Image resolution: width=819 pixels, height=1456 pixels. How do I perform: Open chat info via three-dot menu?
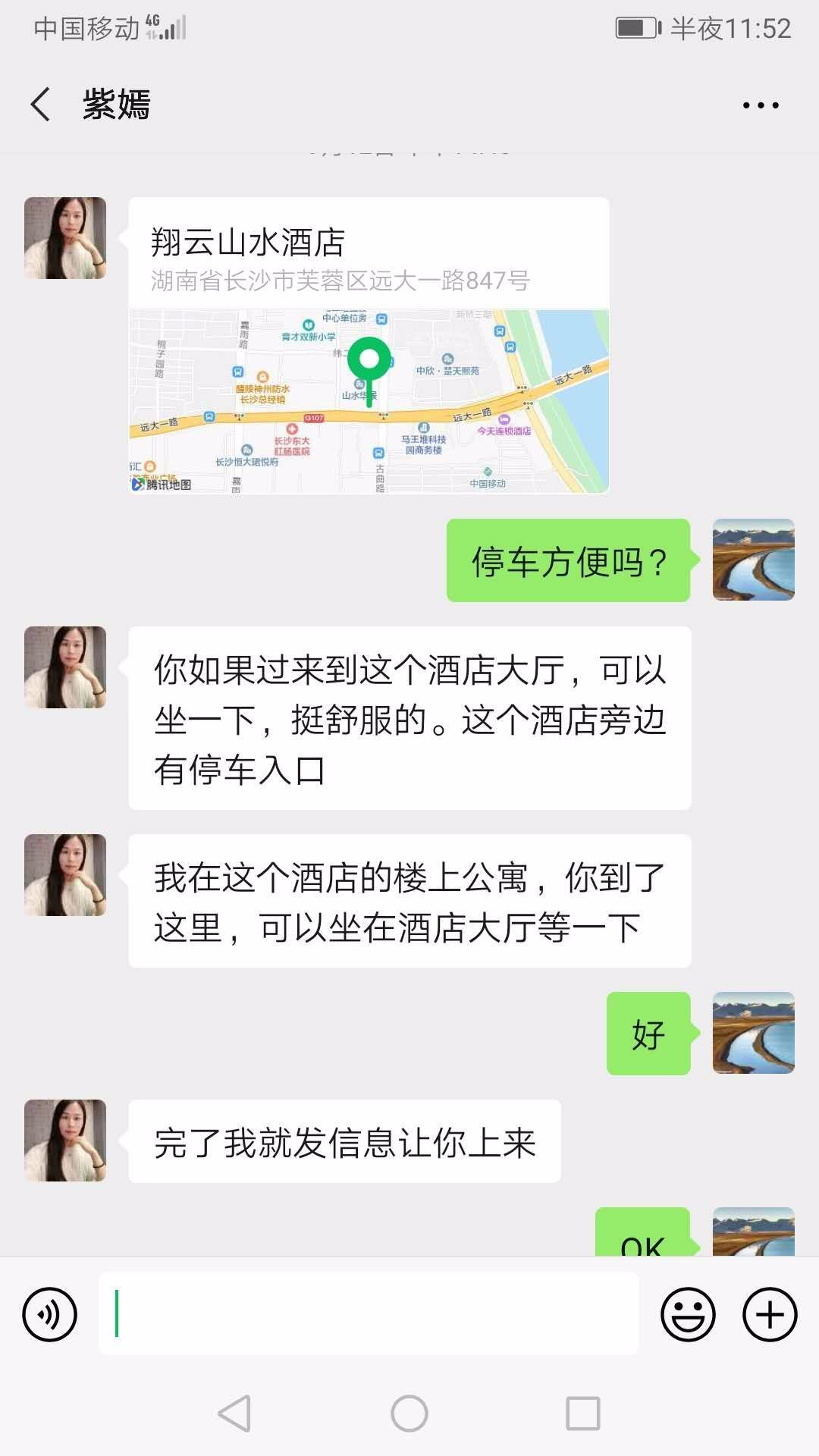point(761,105)
